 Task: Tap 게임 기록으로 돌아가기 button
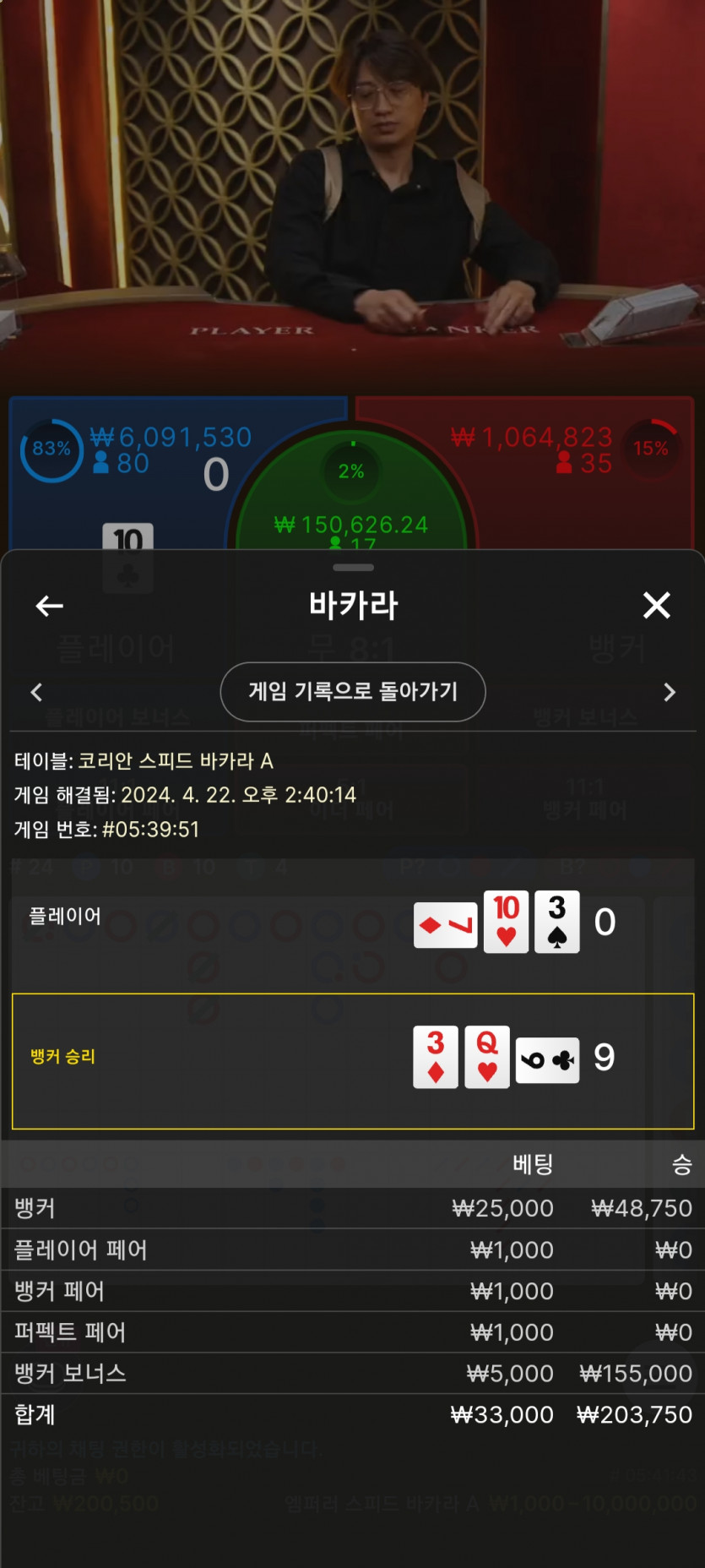352,692
